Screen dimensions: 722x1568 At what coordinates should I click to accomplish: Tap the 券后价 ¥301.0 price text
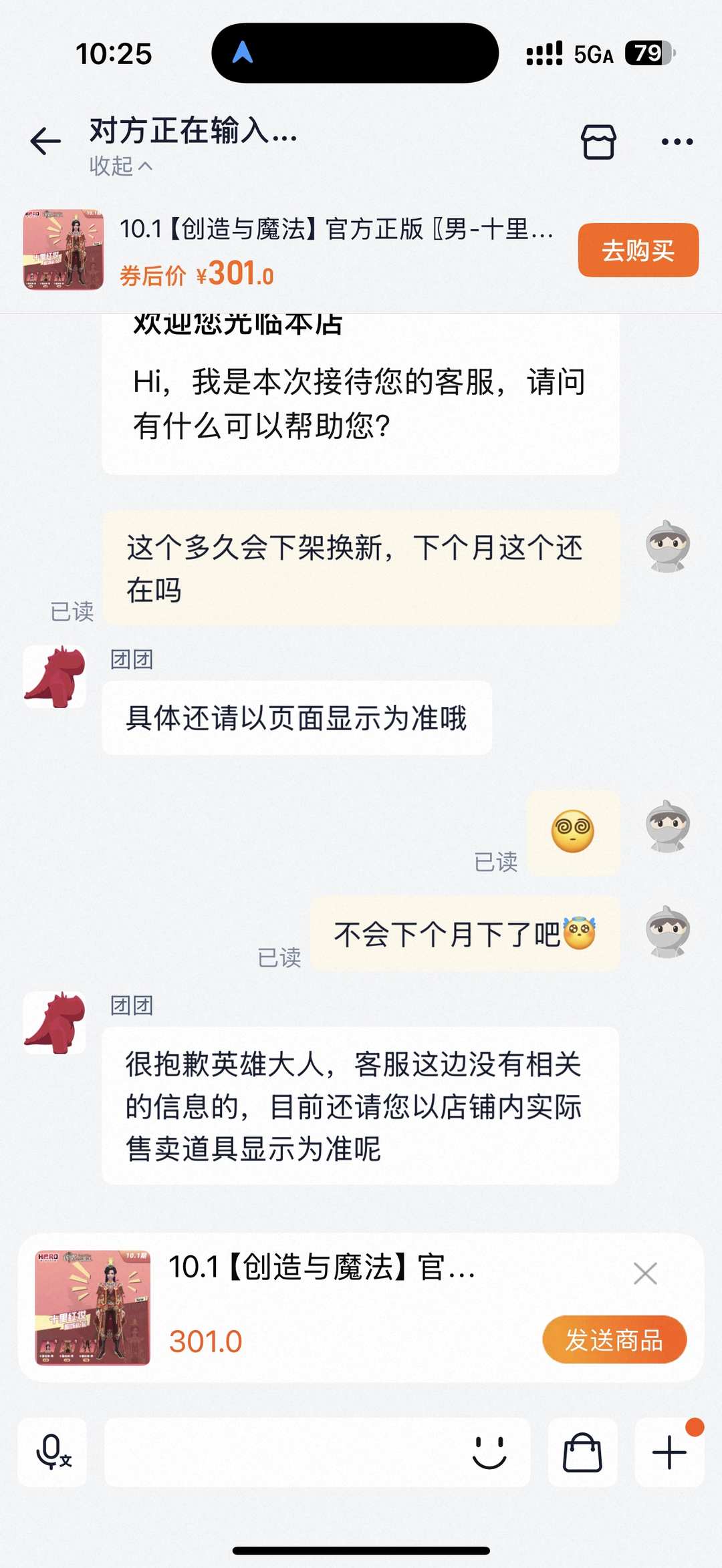197,274
